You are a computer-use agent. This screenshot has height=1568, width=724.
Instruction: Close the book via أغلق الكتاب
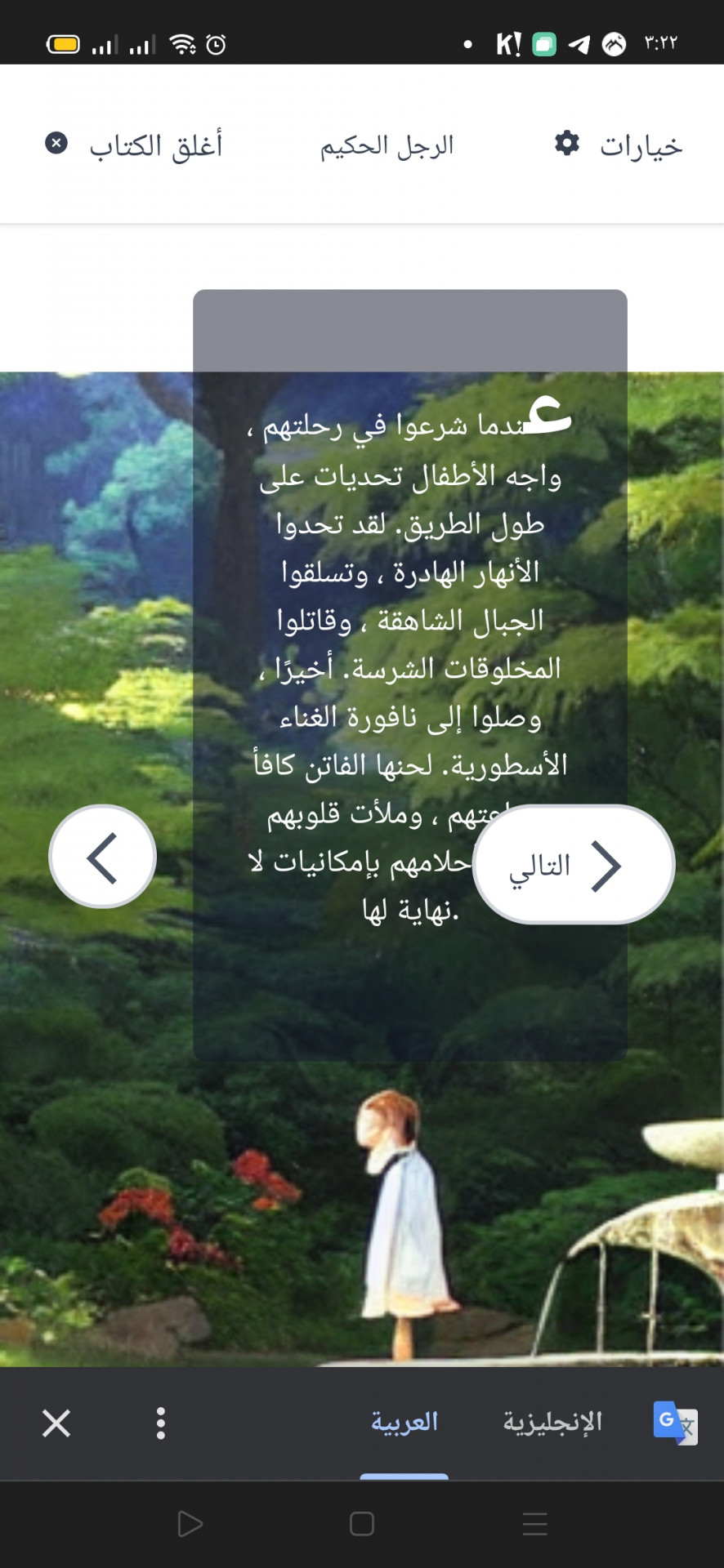(x=134, y=145)
